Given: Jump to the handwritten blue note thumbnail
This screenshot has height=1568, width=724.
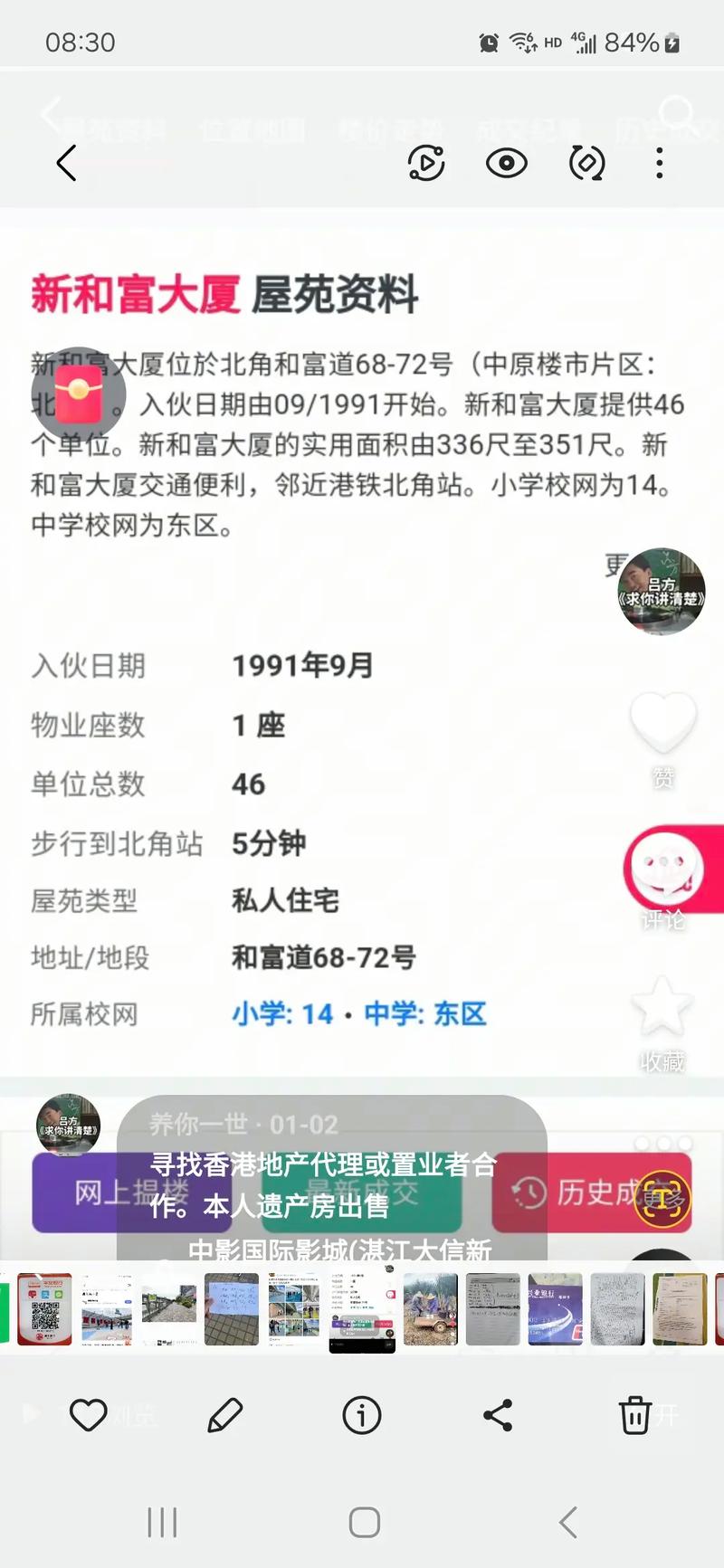Looking at the screenshot, I should [x=232, y=1309].
